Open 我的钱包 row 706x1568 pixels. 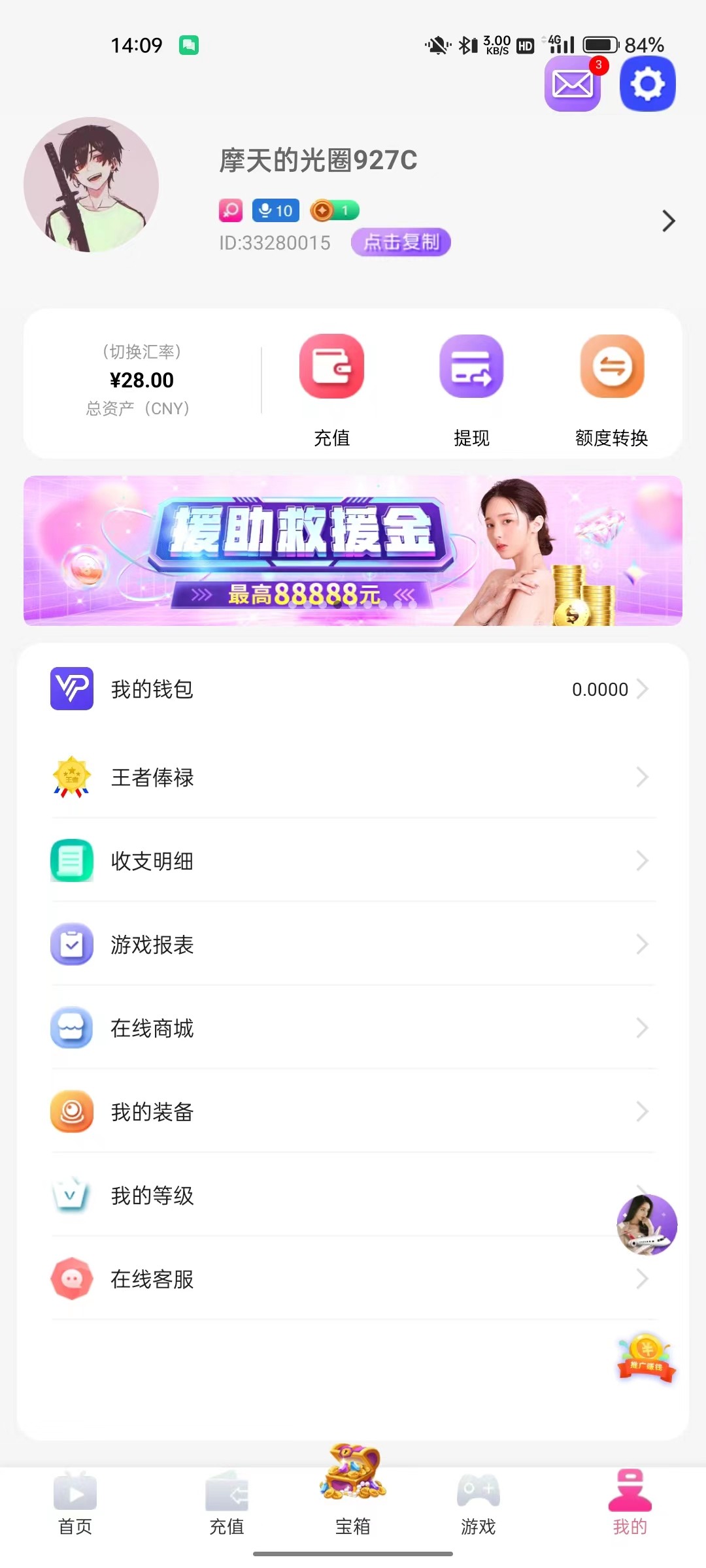[353, 689]
